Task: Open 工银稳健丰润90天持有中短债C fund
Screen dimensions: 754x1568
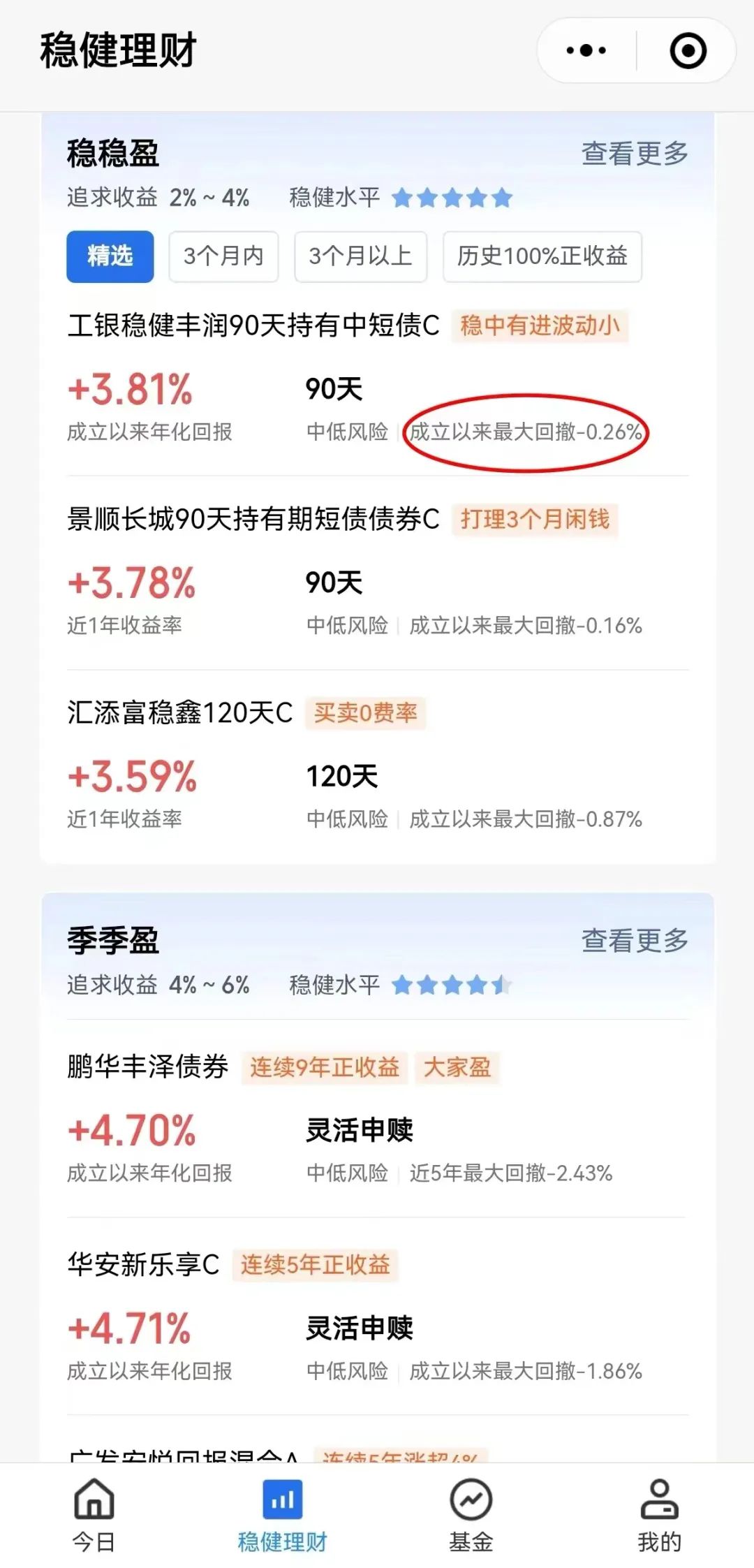Action: [x=253, y=325]
